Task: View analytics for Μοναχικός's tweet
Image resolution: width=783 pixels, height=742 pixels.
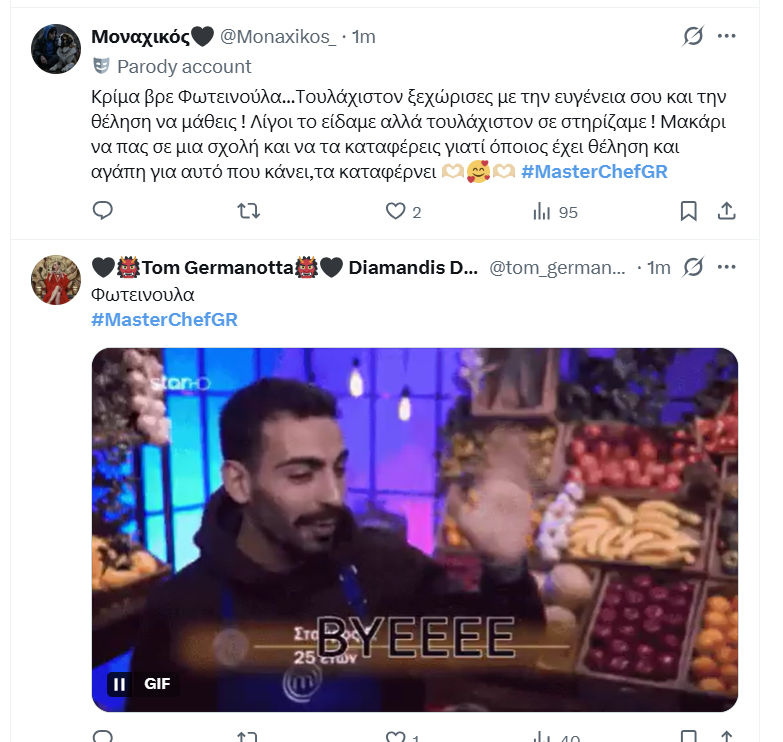Action: click(x=542, y=211)
